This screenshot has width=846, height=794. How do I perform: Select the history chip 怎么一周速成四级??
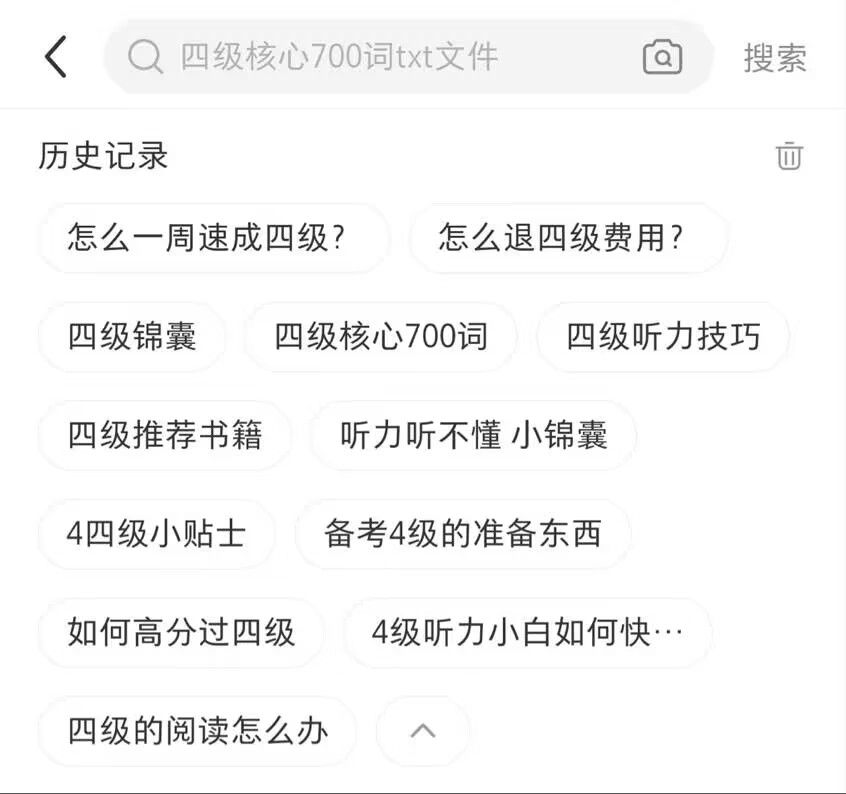pos(214,238)
